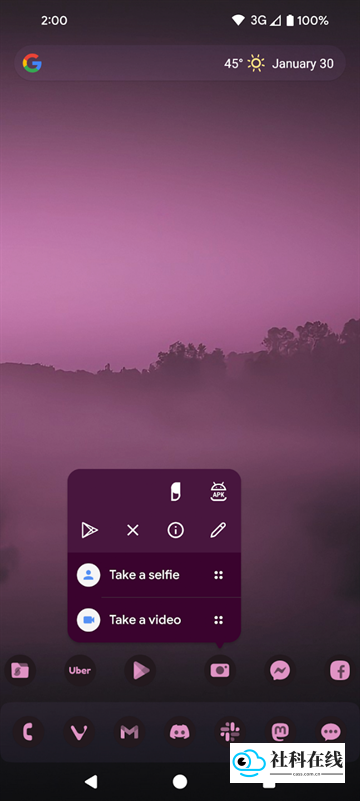Launch the Facebook app
The height and width of the screenshot is (801, 360).
340,670
